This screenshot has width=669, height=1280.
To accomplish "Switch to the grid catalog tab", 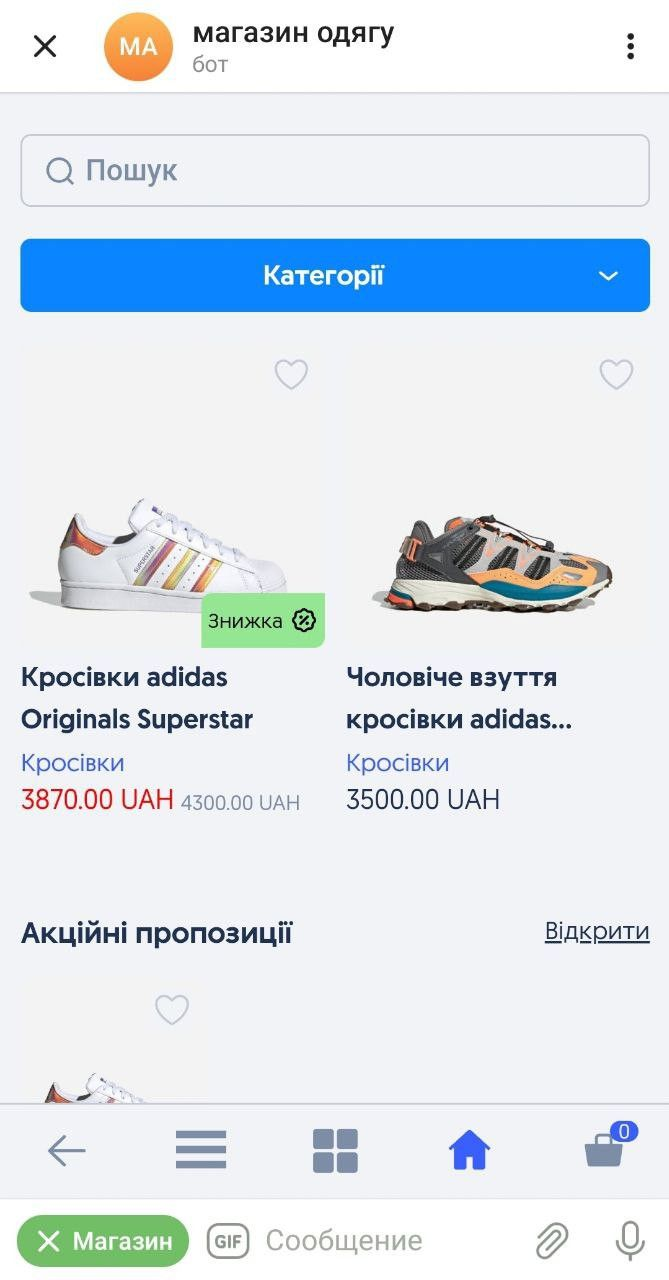I will click(x=335, y=1151).
